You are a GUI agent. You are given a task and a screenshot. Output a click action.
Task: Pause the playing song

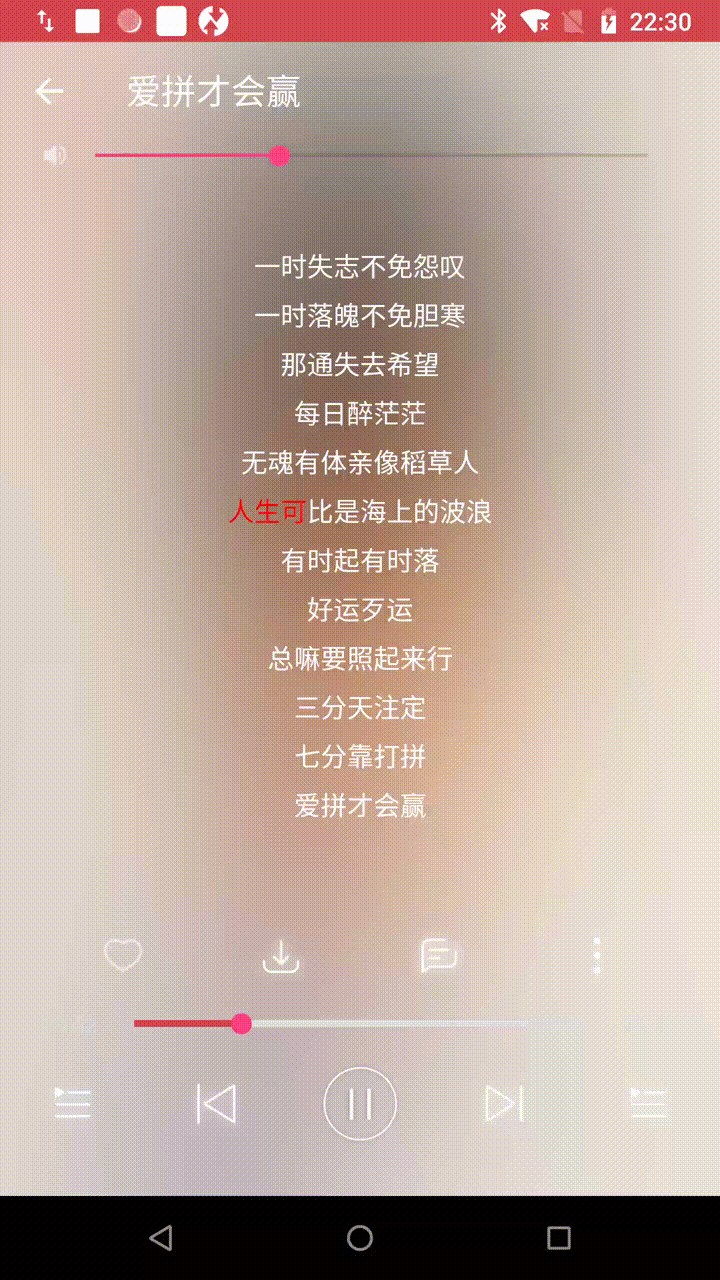[x=360, y=1104]
